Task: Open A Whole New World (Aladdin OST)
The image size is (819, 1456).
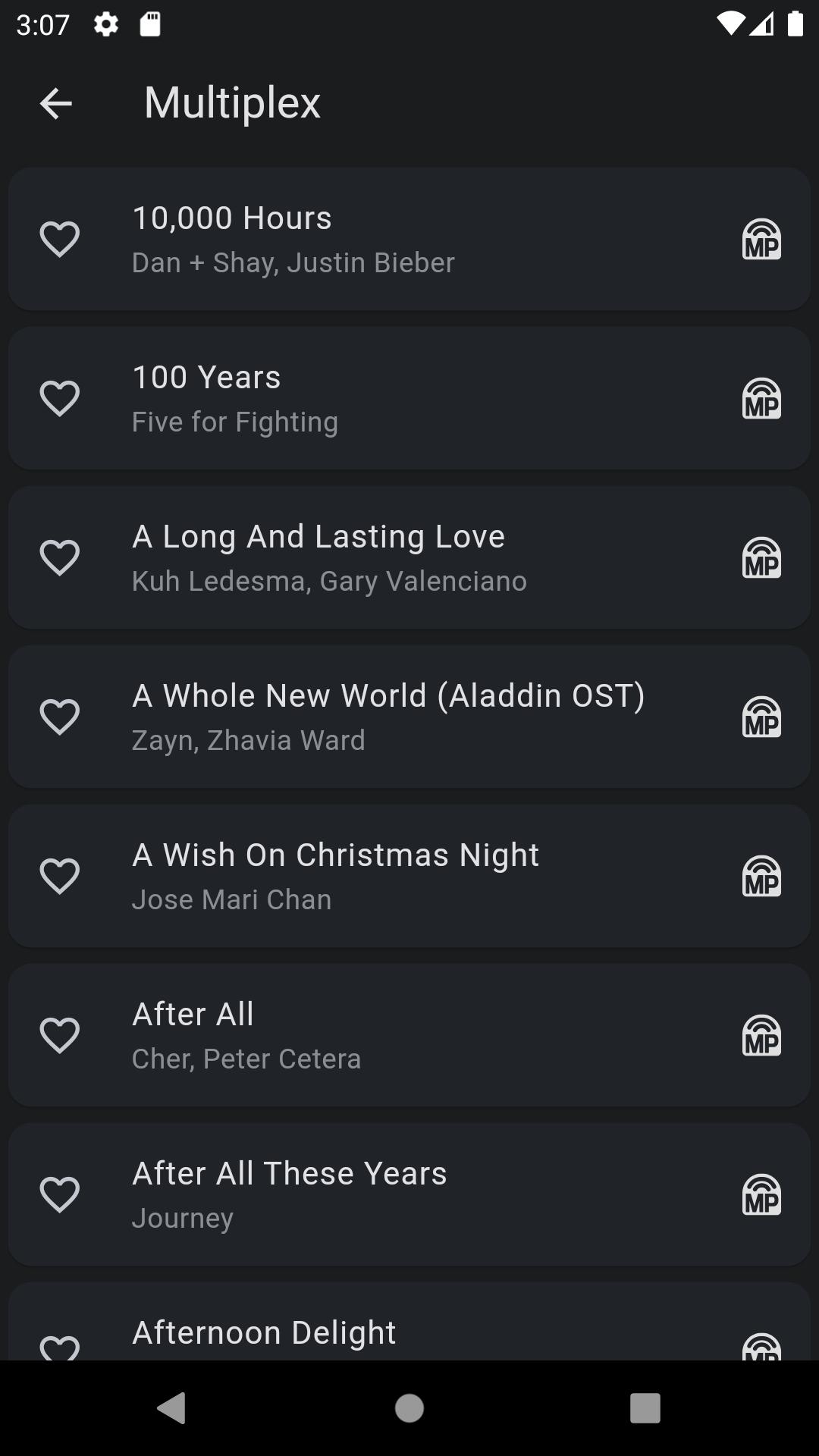Action: (409, 717)
